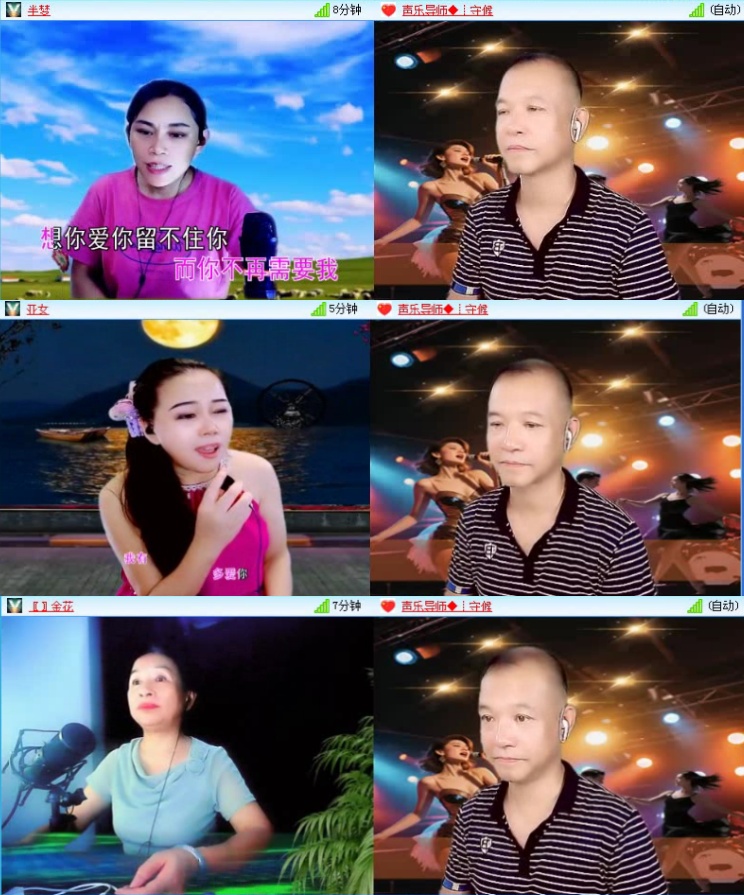Click the video camera icon beside 亚女
The image size is (744, 895).
[x=14, y=308]
